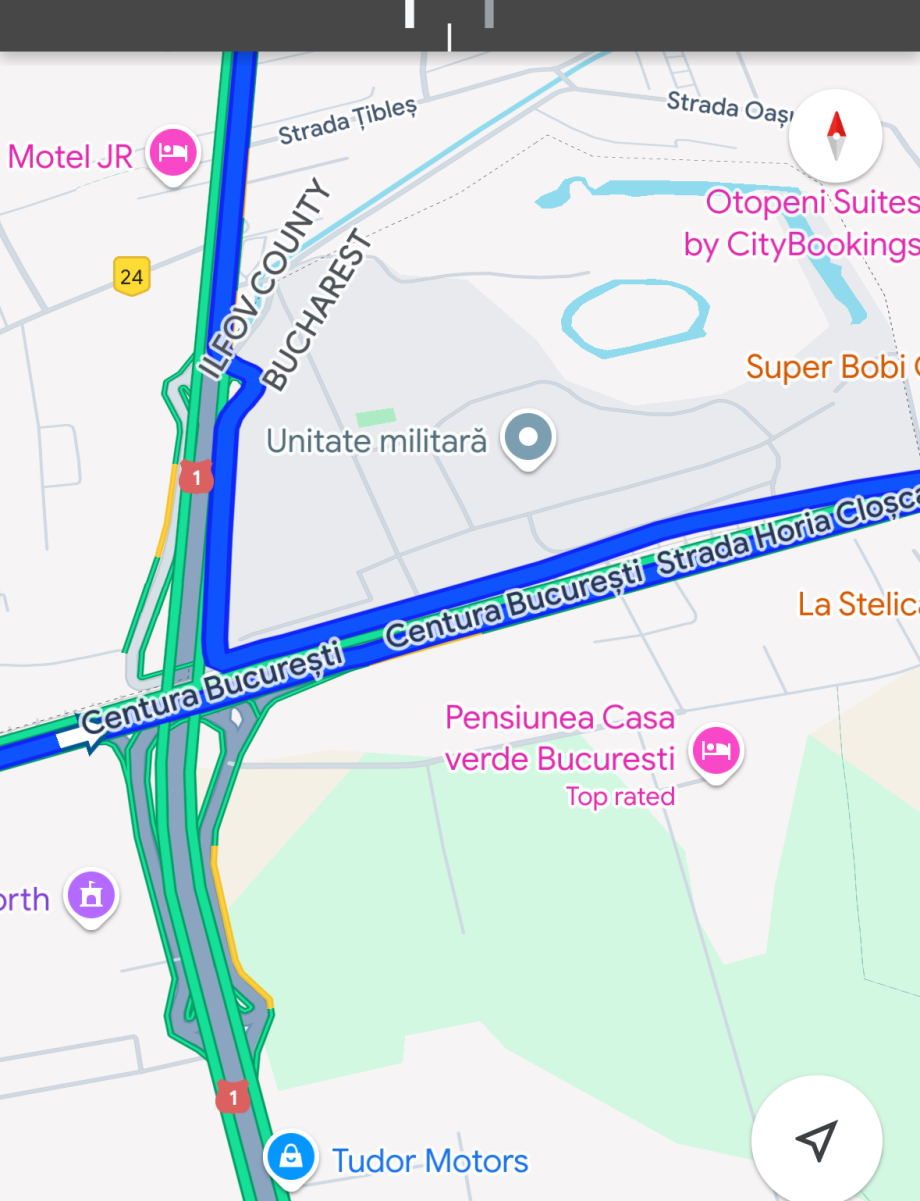Viewport: 920px width, 1201px height.
Task: Select the Tudor Motors shopping pin
Action: (290, 1158)
